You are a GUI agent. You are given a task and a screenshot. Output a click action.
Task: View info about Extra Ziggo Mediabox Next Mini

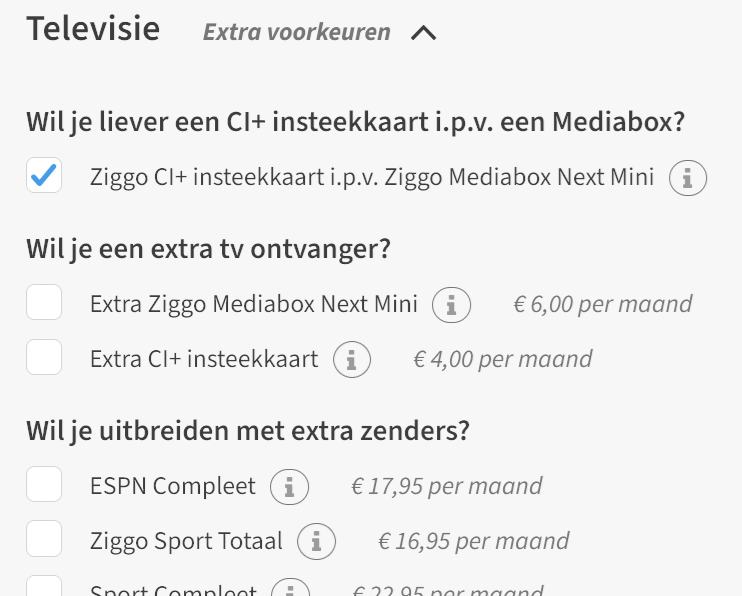click(x=451, y=305)
